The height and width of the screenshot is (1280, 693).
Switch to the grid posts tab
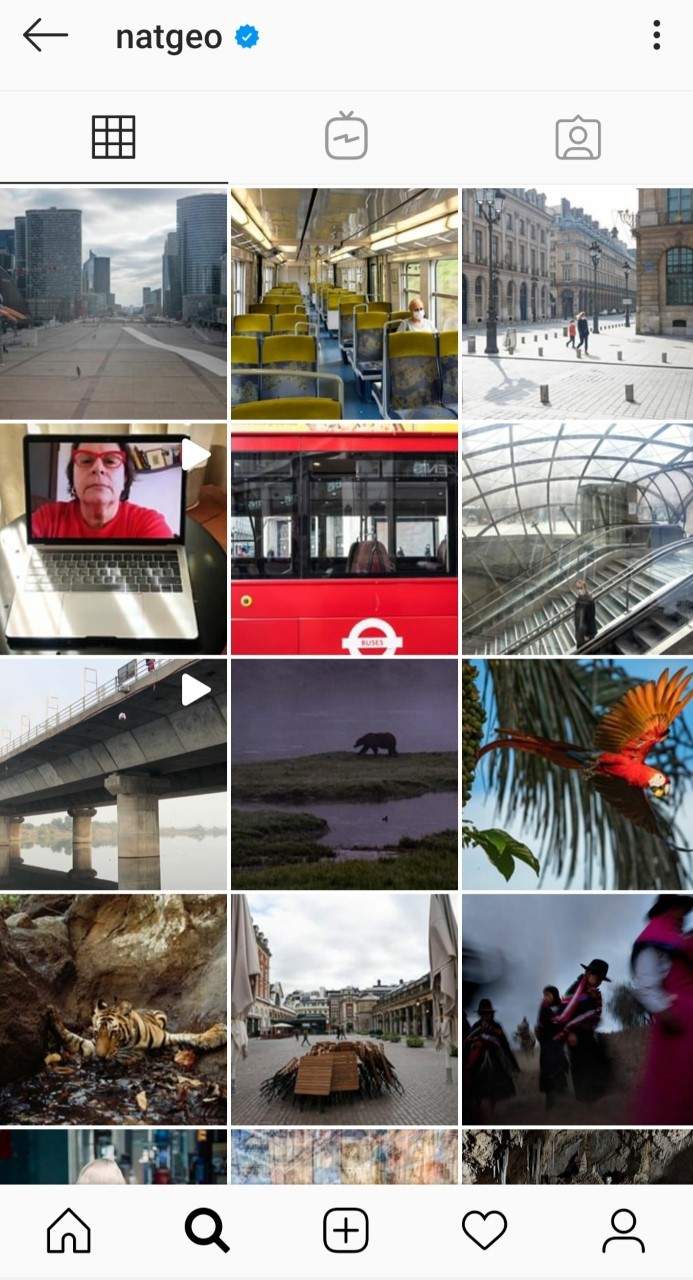click(x=114, y=138)
